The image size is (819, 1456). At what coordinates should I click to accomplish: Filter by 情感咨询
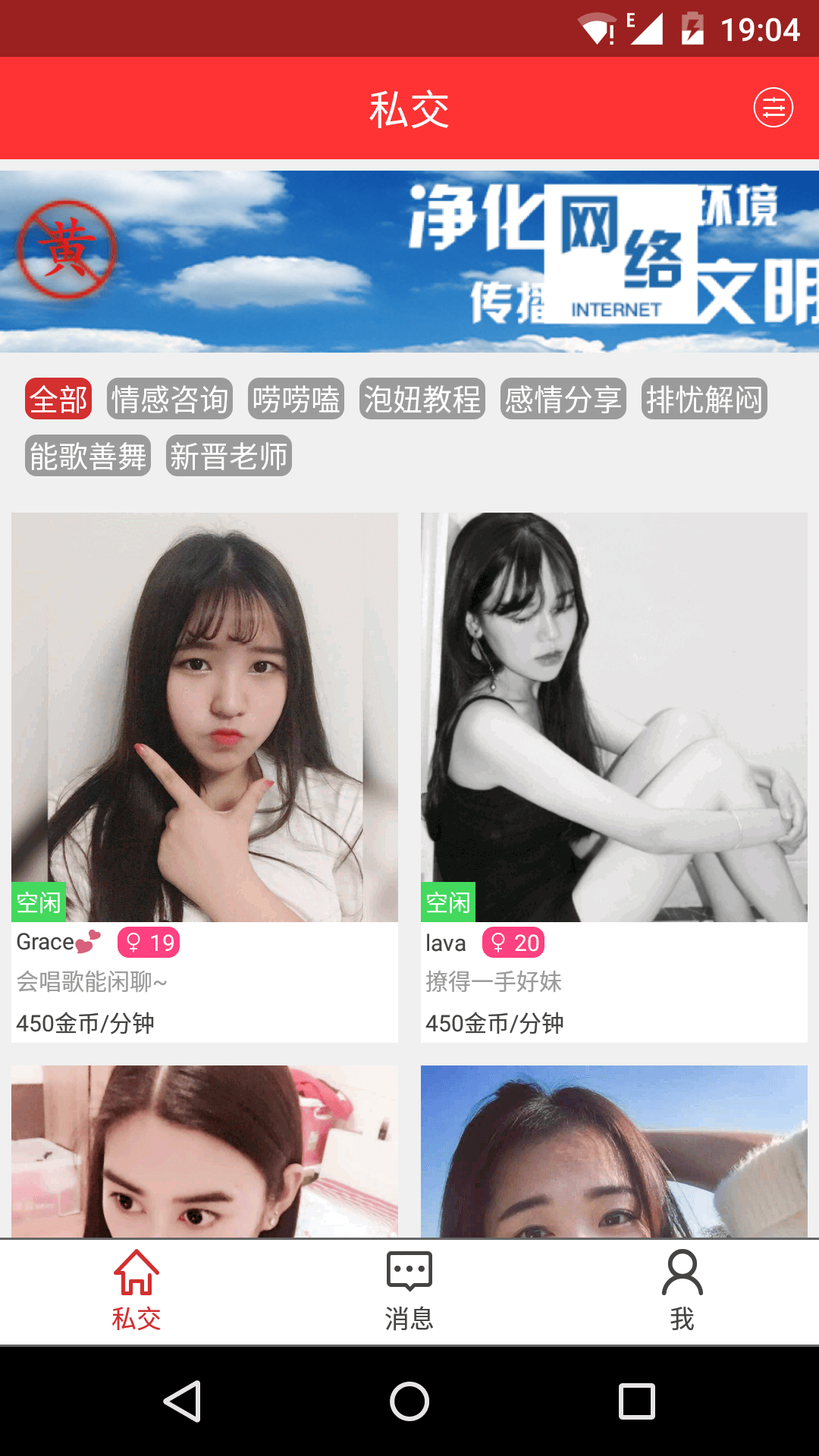pos(170,399)
